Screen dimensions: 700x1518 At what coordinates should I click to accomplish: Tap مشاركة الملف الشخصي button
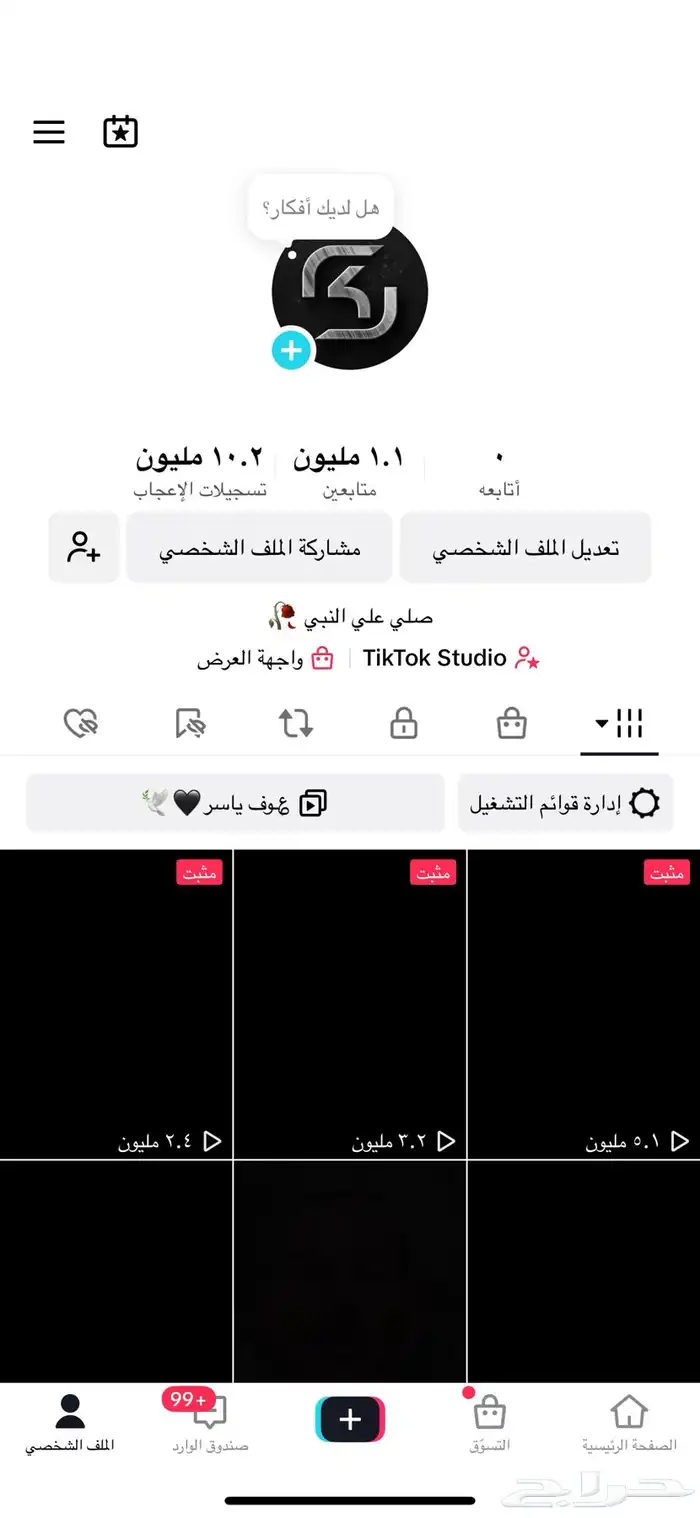(x=259, y=548)
